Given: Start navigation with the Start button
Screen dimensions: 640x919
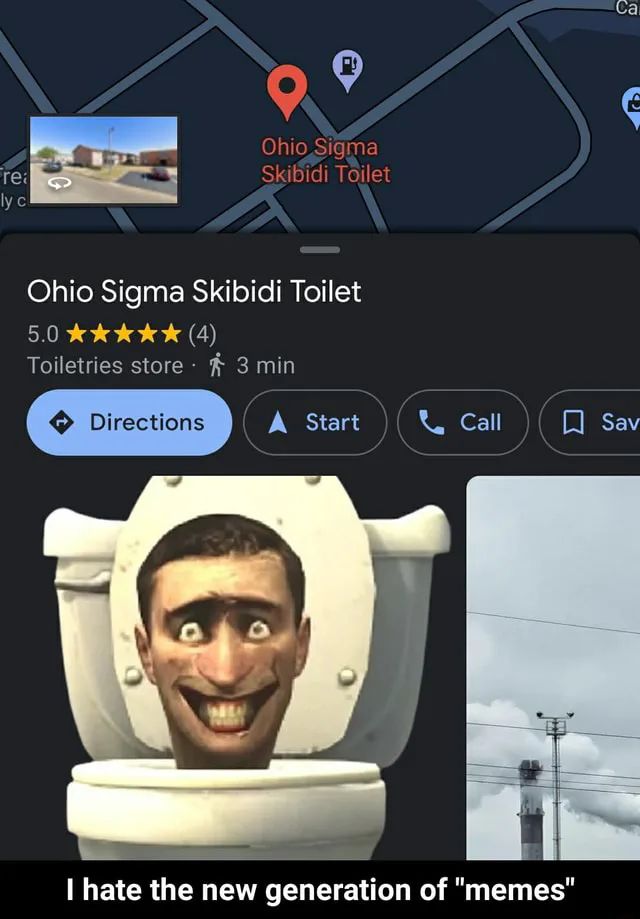Looking at the screenshot, I should 315,422.
